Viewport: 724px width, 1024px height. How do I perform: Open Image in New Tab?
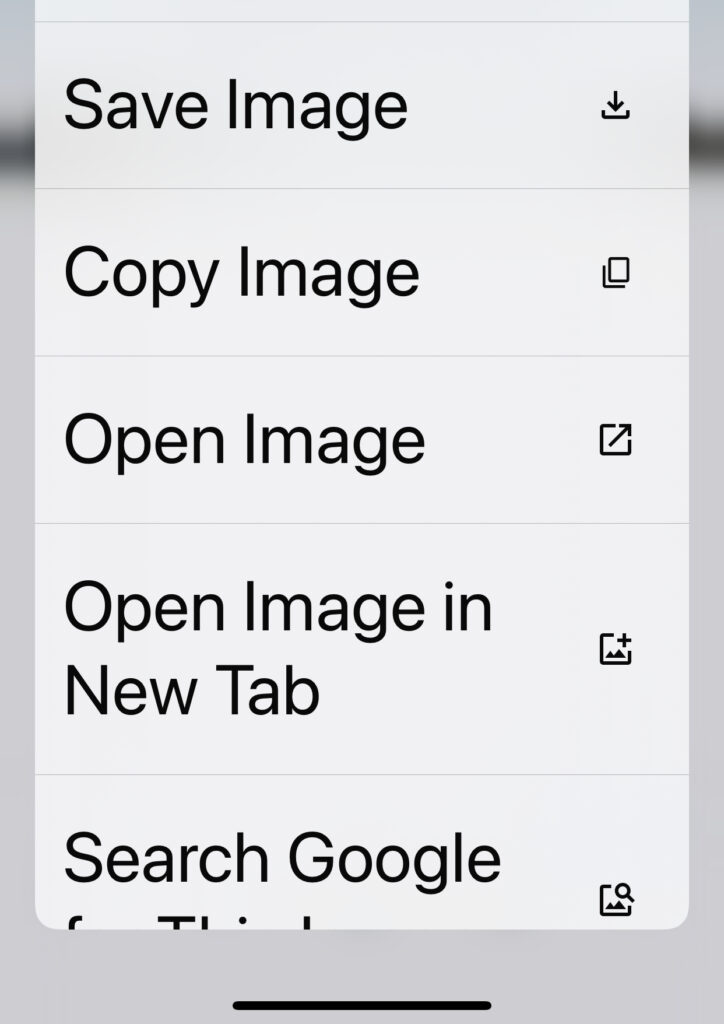(360, 649)
